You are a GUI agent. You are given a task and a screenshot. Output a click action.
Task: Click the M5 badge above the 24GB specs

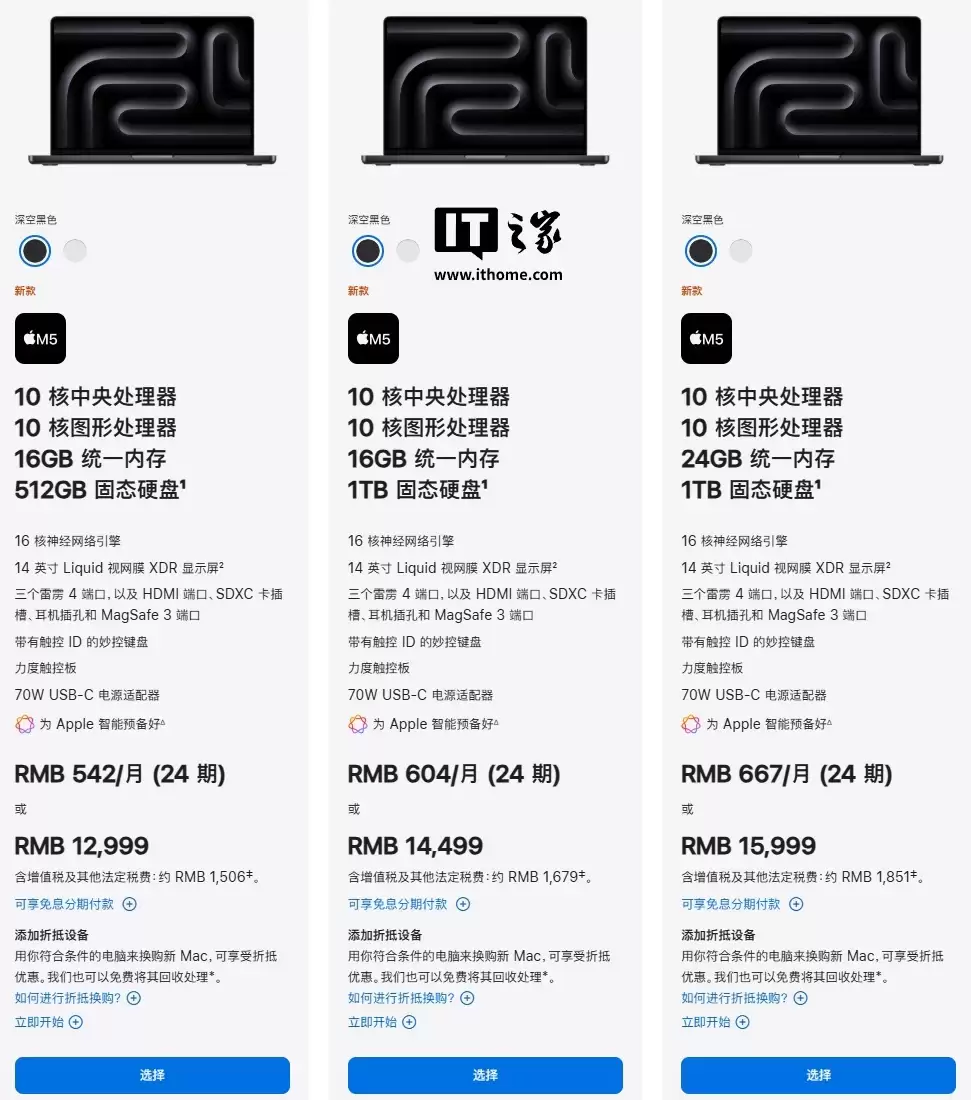706,338
